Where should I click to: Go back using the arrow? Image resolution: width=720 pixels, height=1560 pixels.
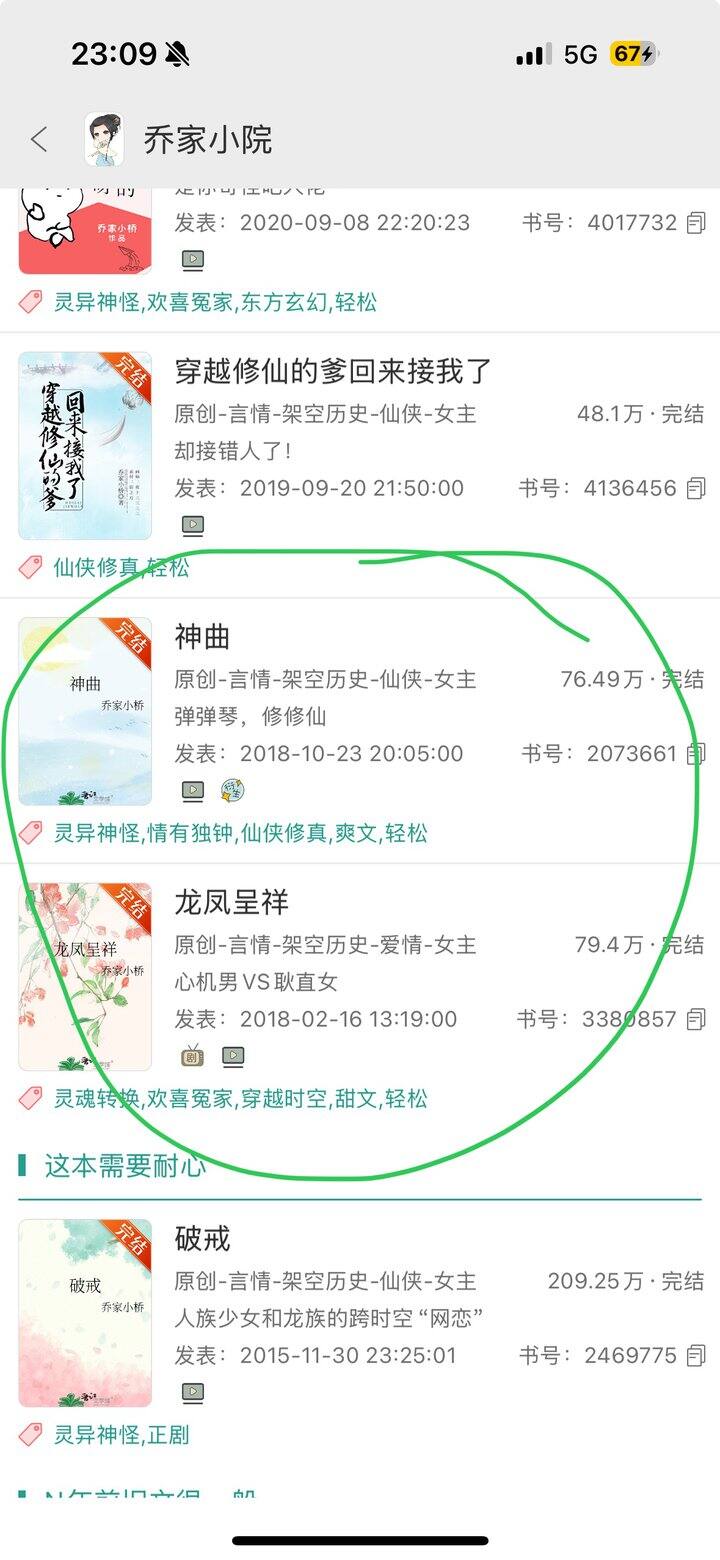point(39,139)
